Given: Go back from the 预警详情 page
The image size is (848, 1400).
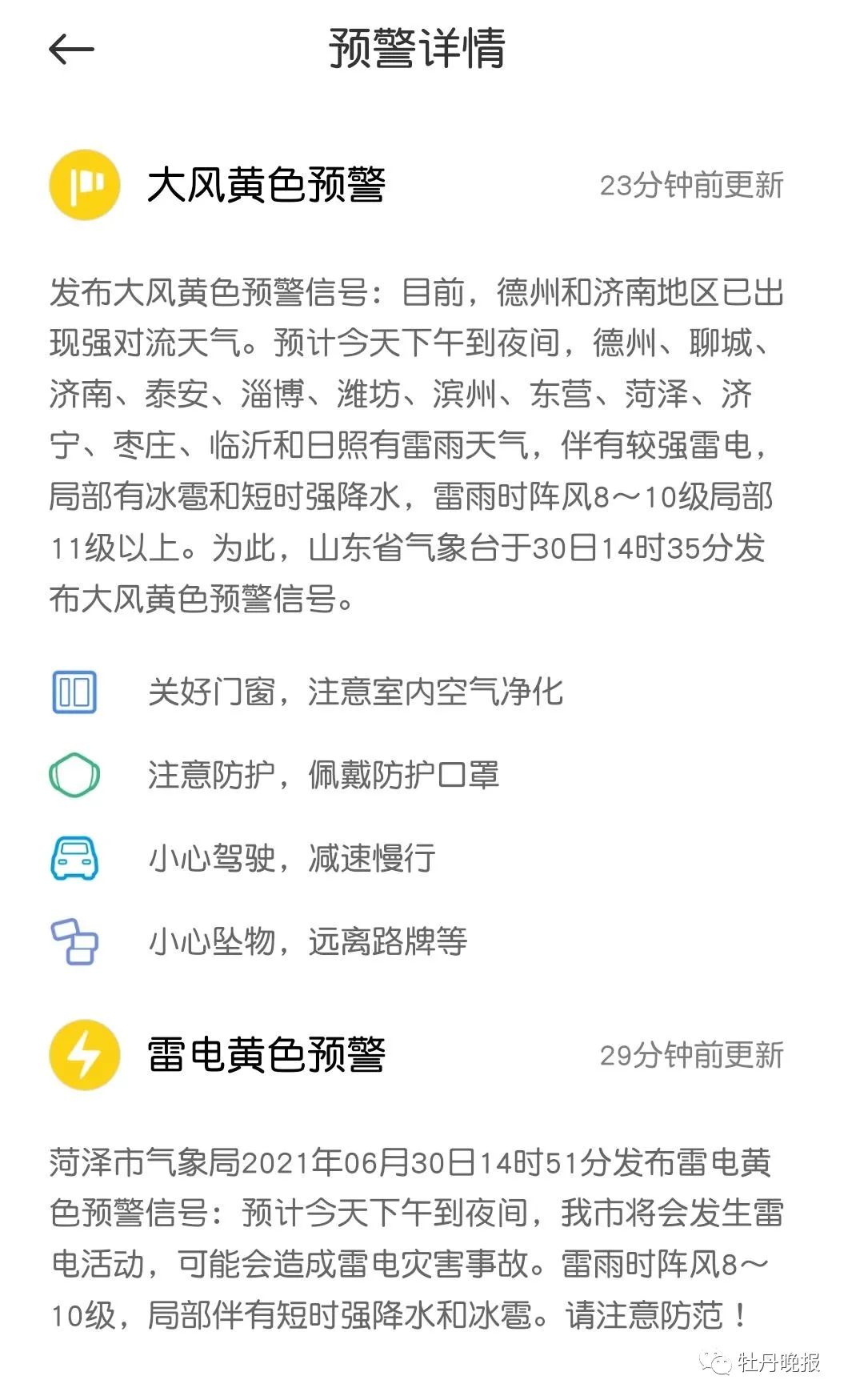Looking at the screenshot, I should tap(71, 50).
